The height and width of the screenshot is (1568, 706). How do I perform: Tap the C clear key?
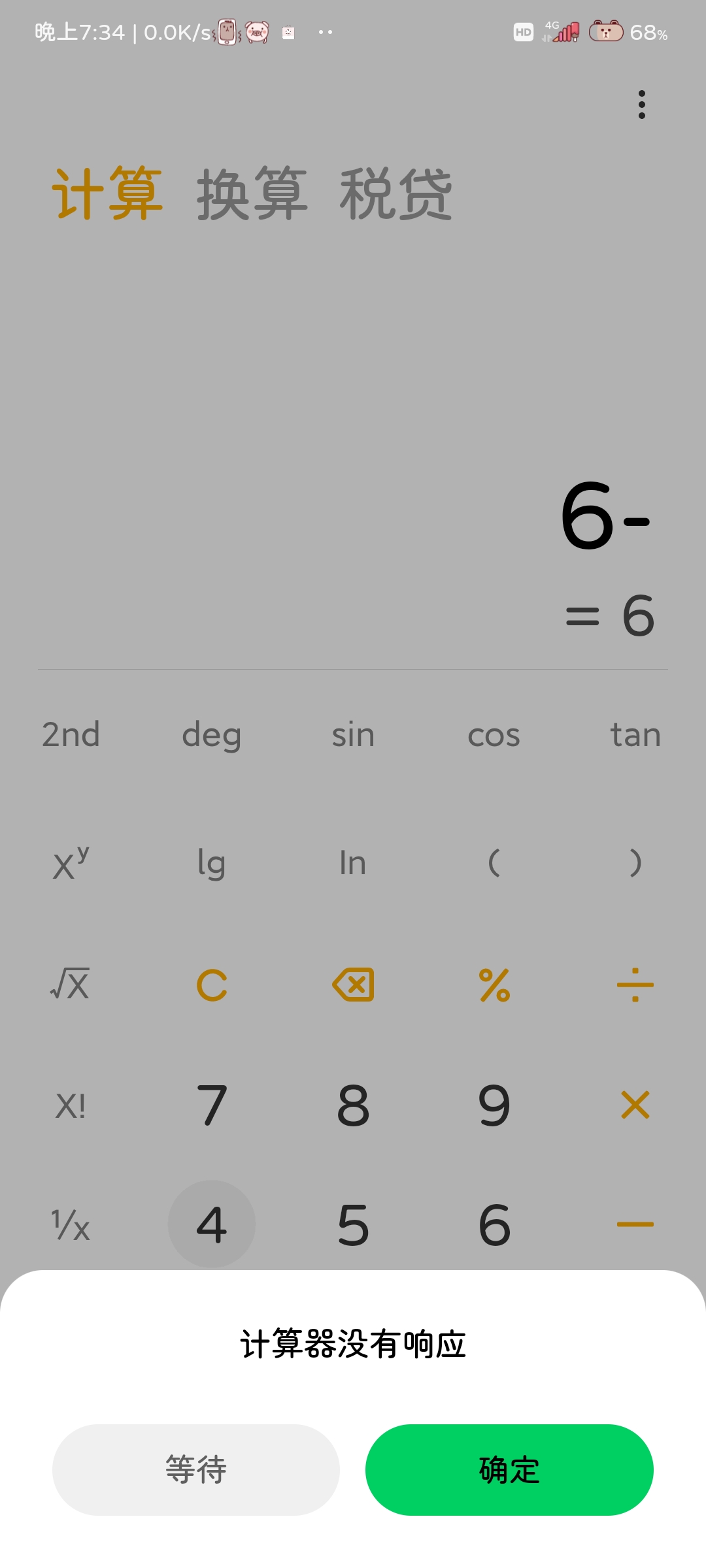click(x=211, y=985)
